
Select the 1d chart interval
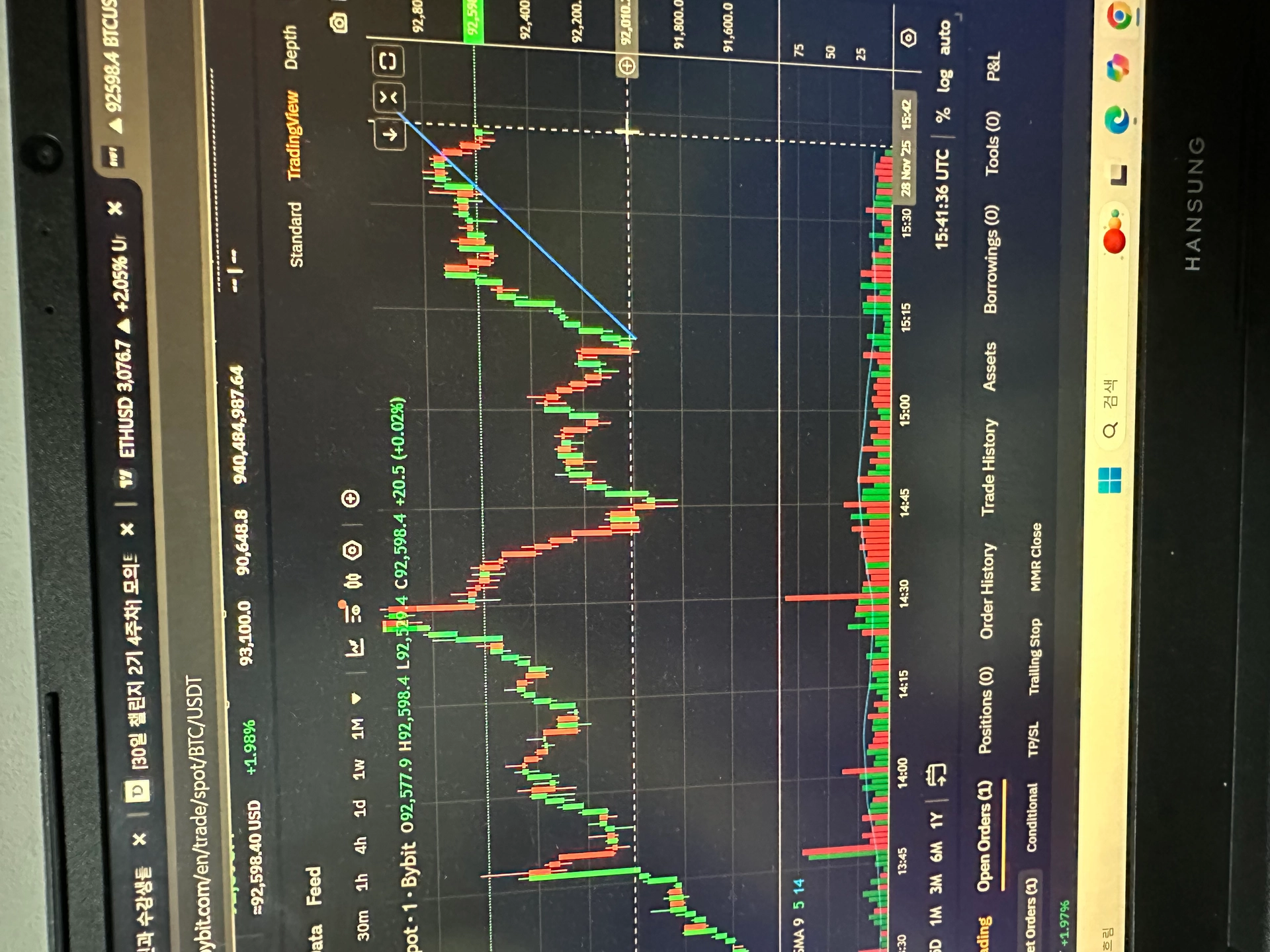click(x=359, y=808)
